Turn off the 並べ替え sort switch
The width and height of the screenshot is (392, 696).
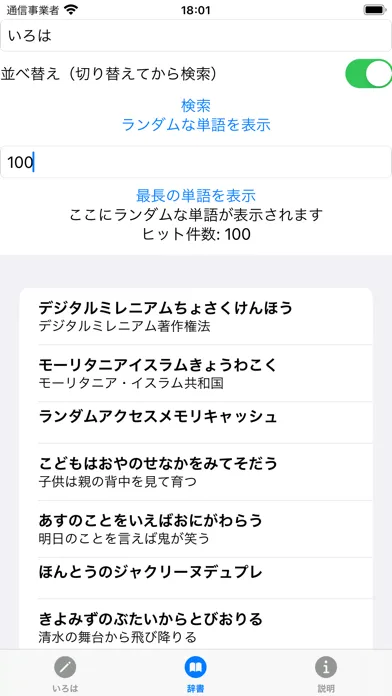point(368,74)
